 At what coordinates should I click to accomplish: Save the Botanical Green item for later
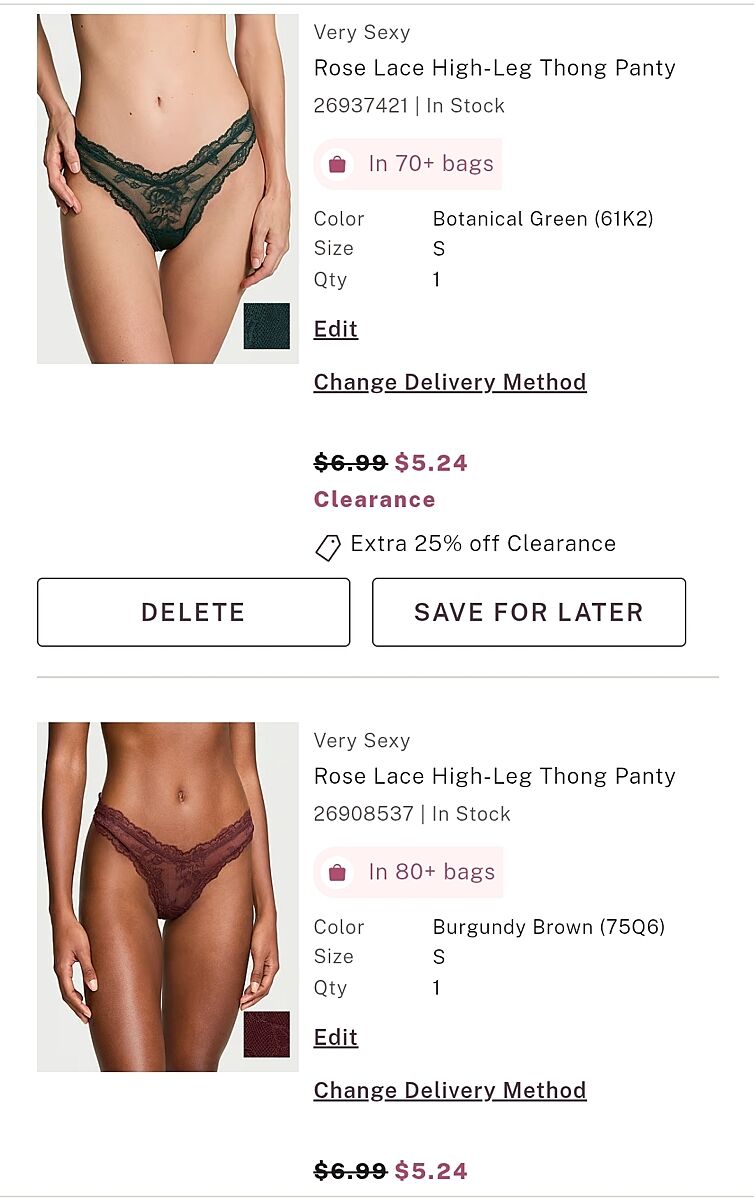pyautogui.click(x=528, y=612)
